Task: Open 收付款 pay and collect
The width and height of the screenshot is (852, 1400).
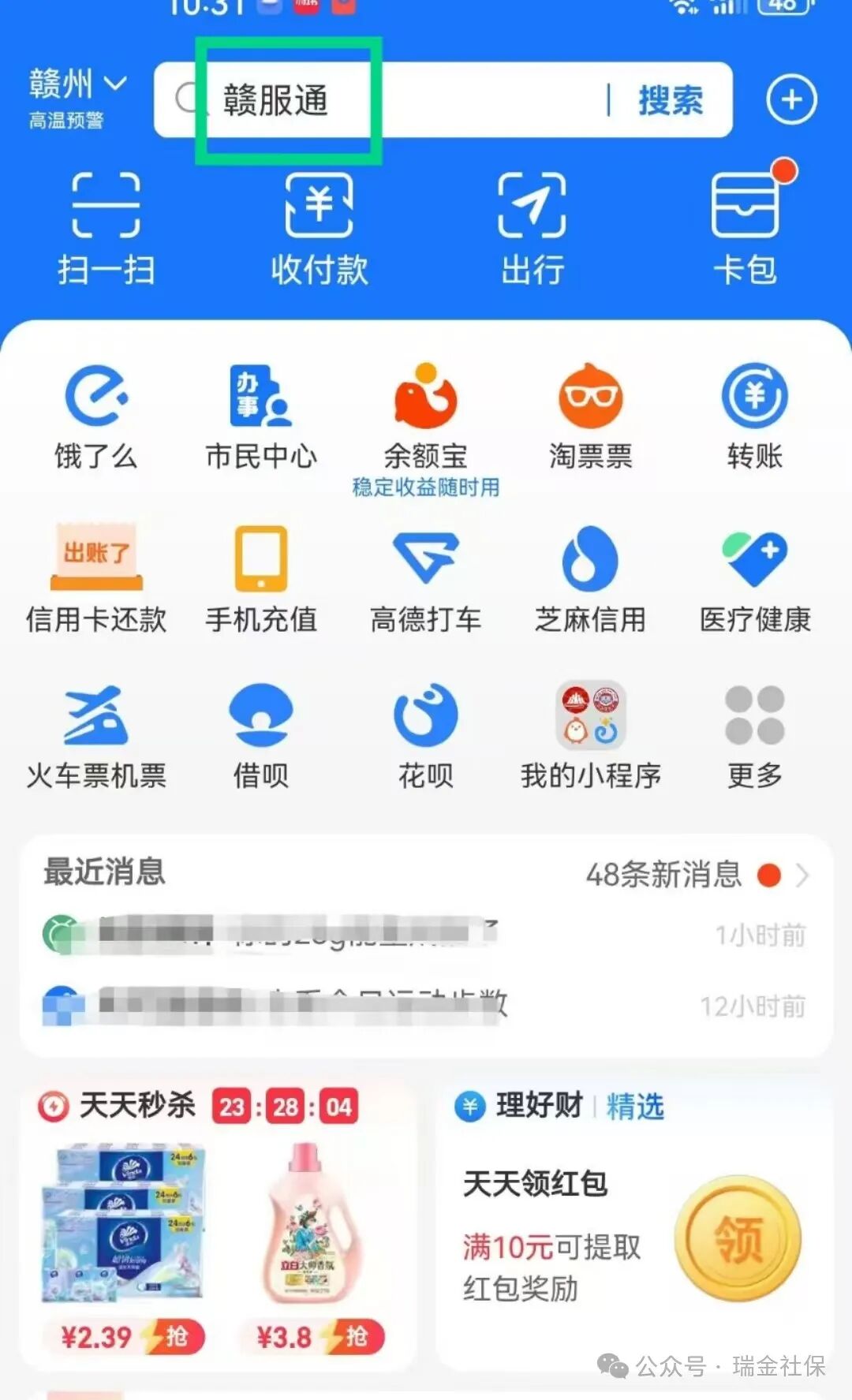Action: (x=319, y=229)
